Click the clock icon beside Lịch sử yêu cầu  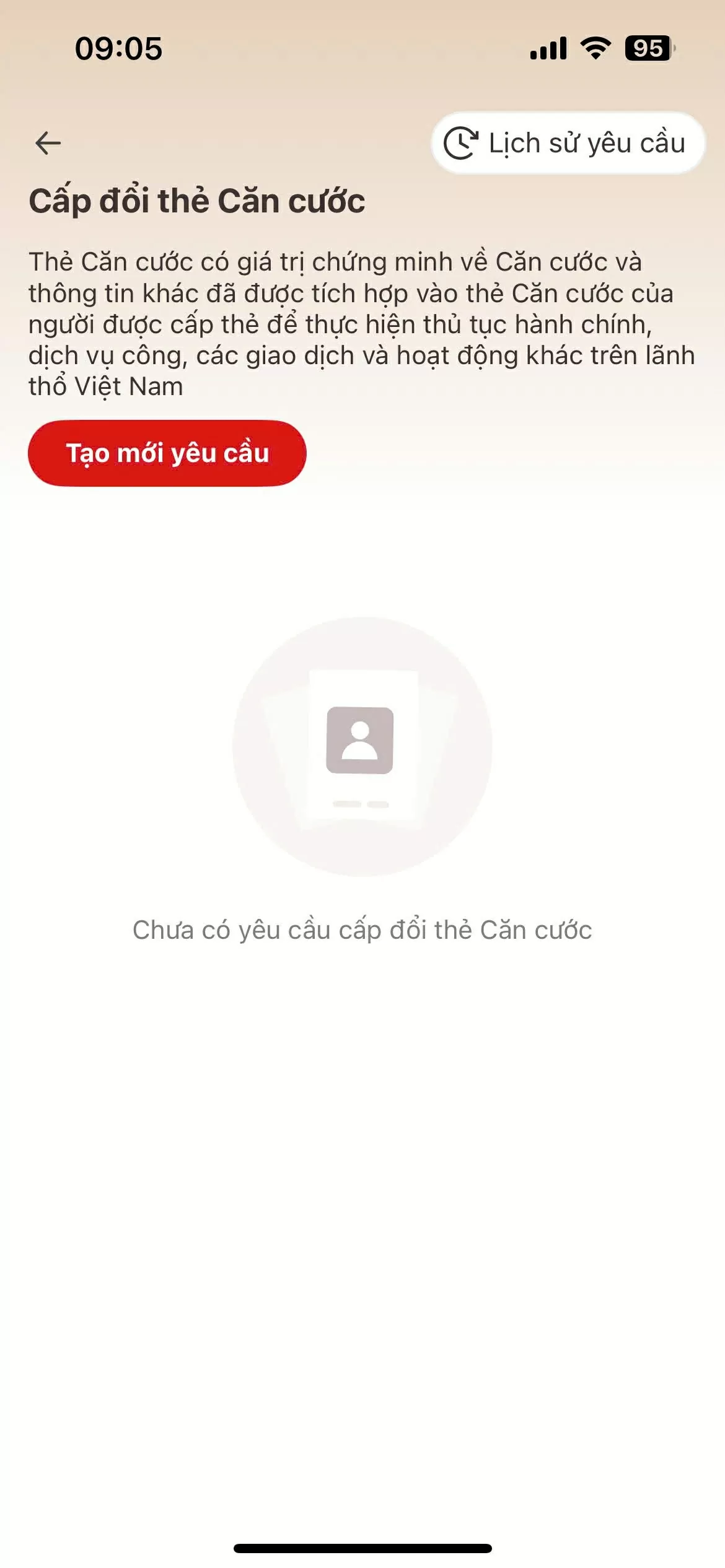[462, 142]
